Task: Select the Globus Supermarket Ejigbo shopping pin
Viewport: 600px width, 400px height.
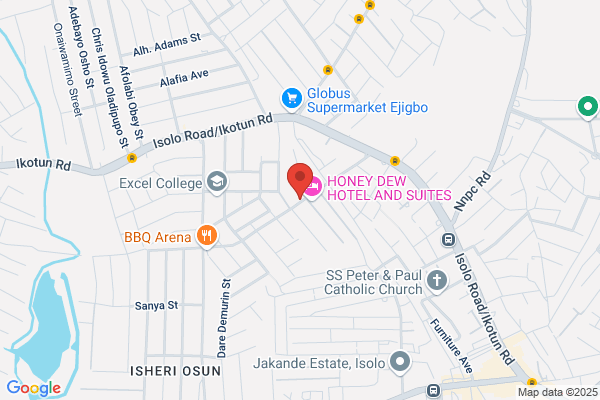Action: coord(292,100)
